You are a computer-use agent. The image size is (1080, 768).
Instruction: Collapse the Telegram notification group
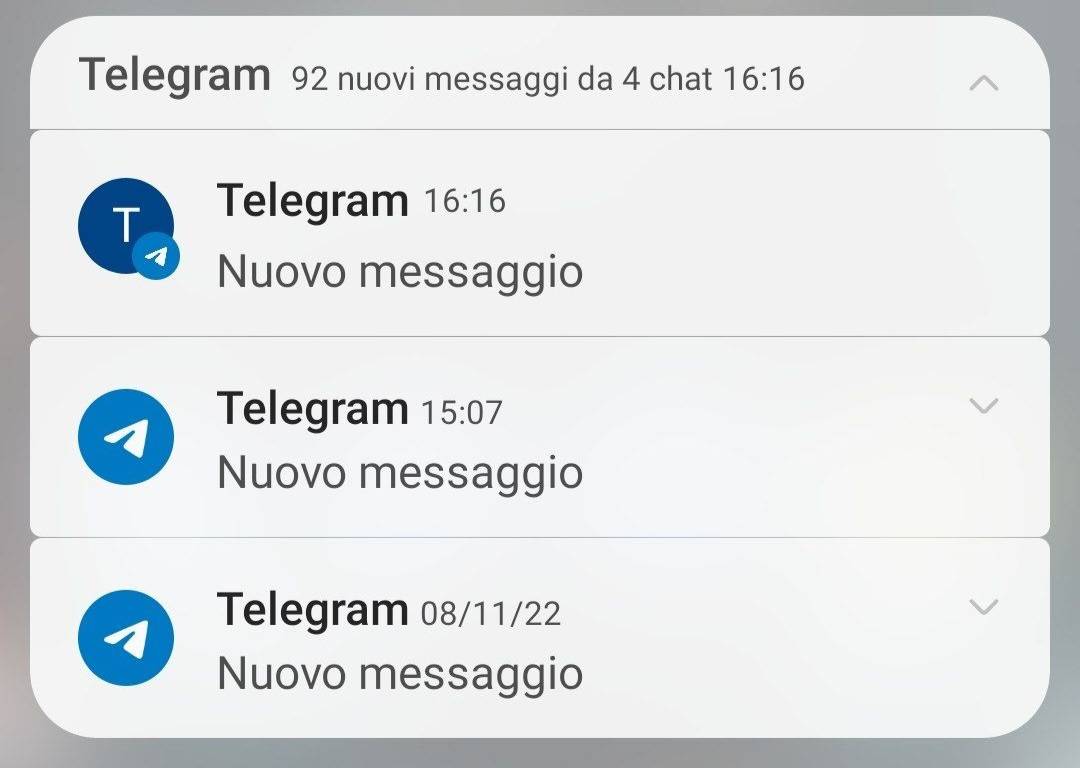point(984,83)
